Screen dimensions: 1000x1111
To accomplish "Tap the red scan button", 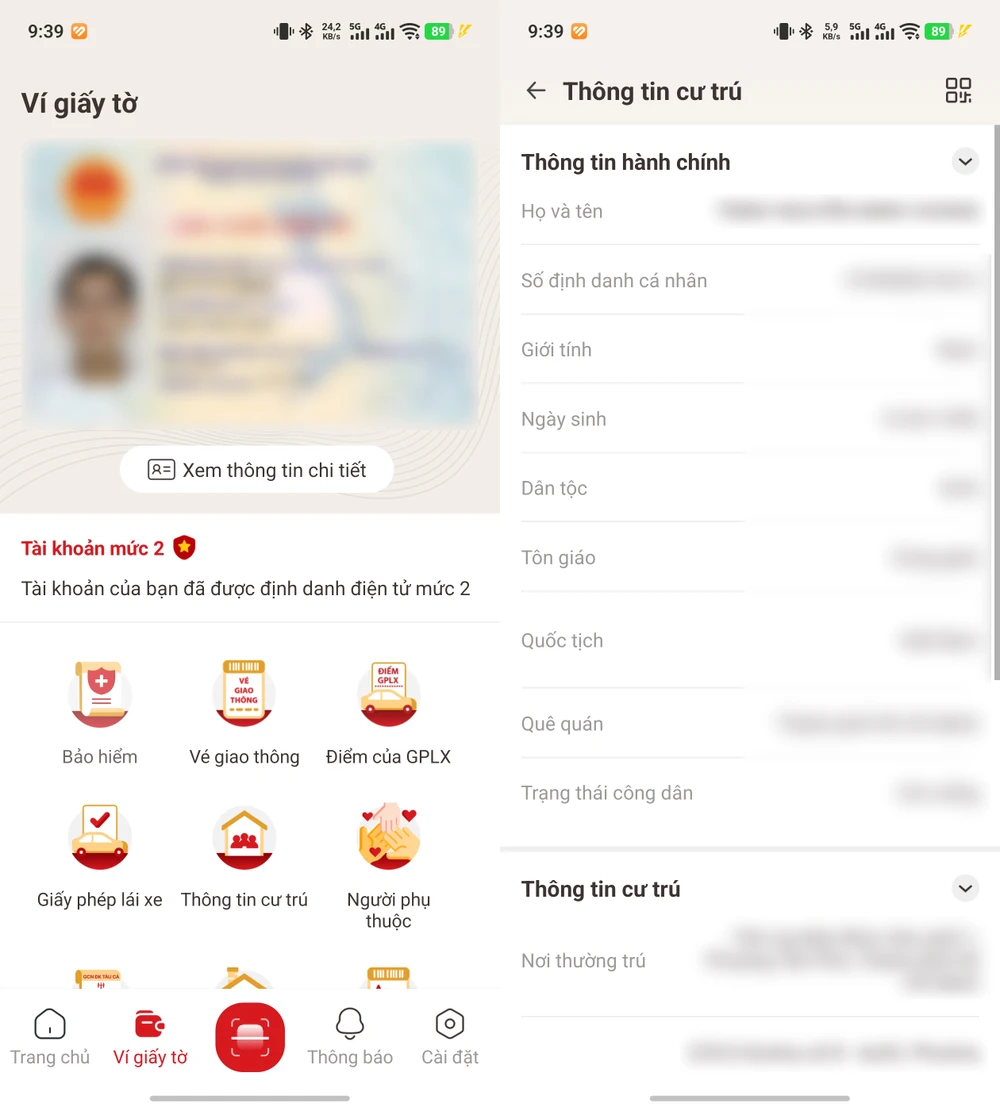I will click(250, 1037).
